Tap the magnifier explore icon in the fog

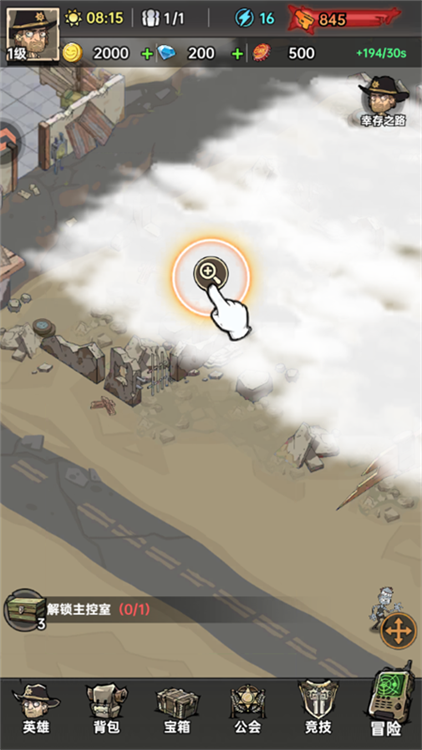(x=211, y=274)
